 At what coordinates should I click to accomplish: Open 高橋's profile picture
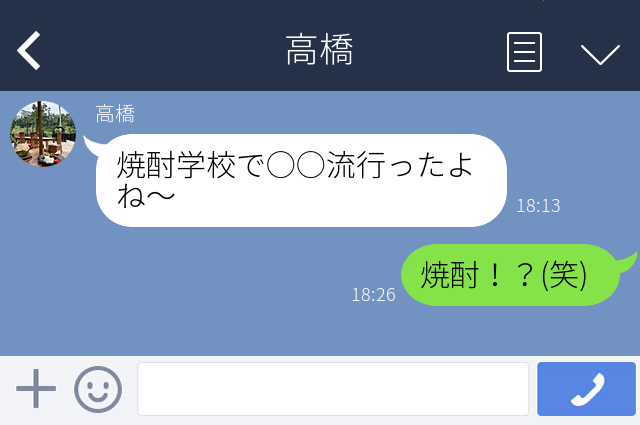point(43,134)
